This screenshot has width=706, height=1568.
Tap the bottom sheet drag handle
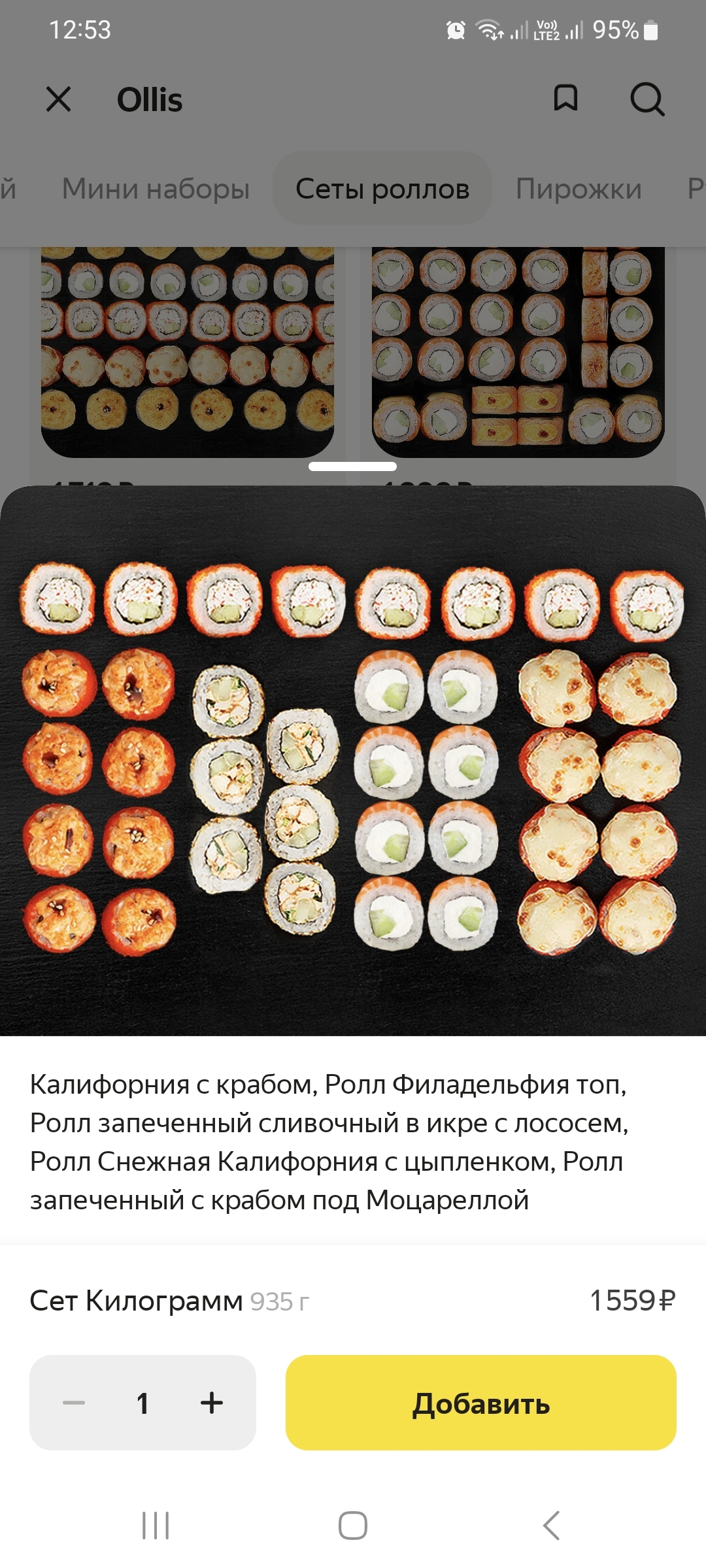352,466
